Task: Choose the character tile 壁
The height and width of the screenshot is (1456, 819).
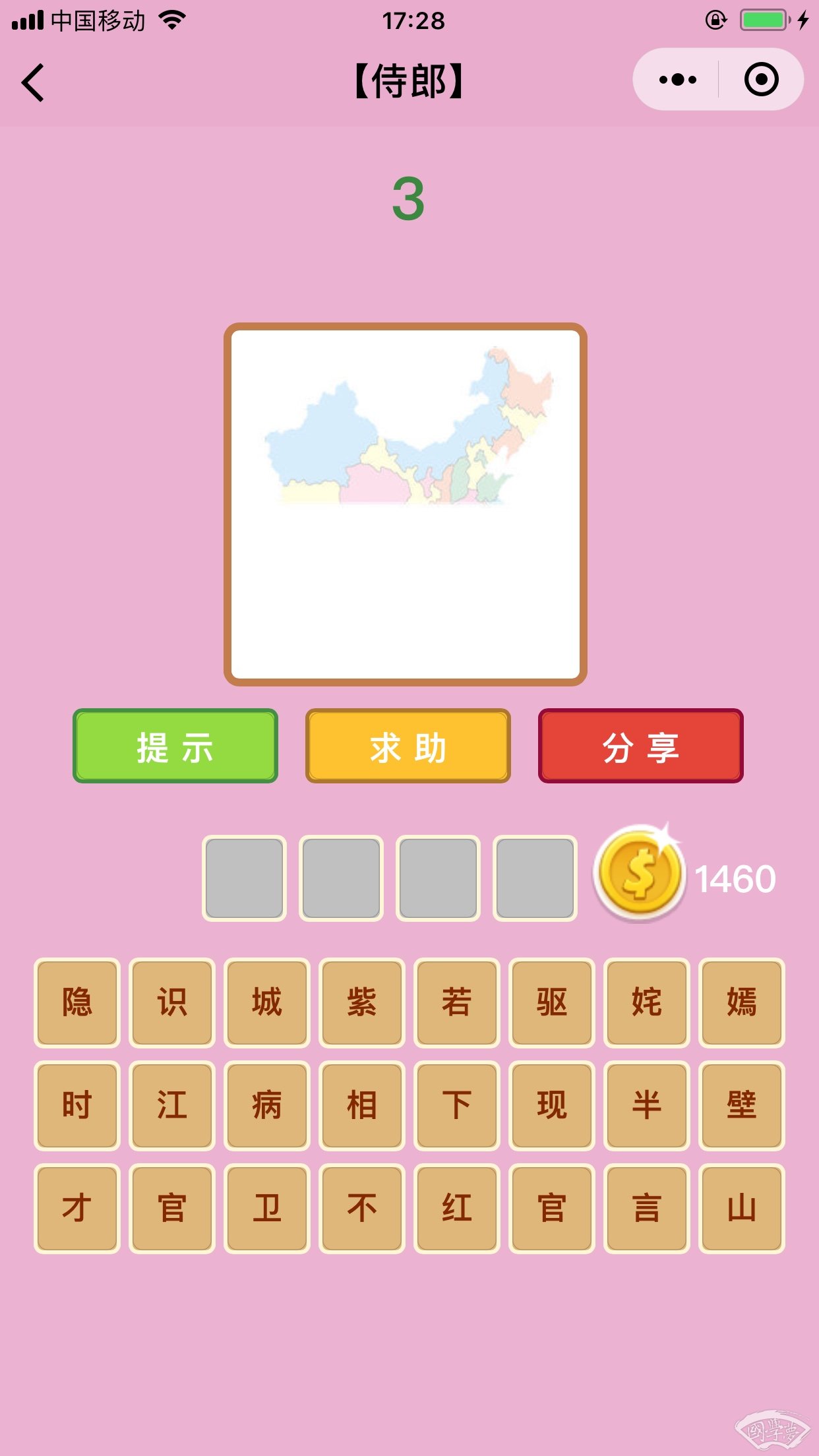Action: tap(741, 1105)
